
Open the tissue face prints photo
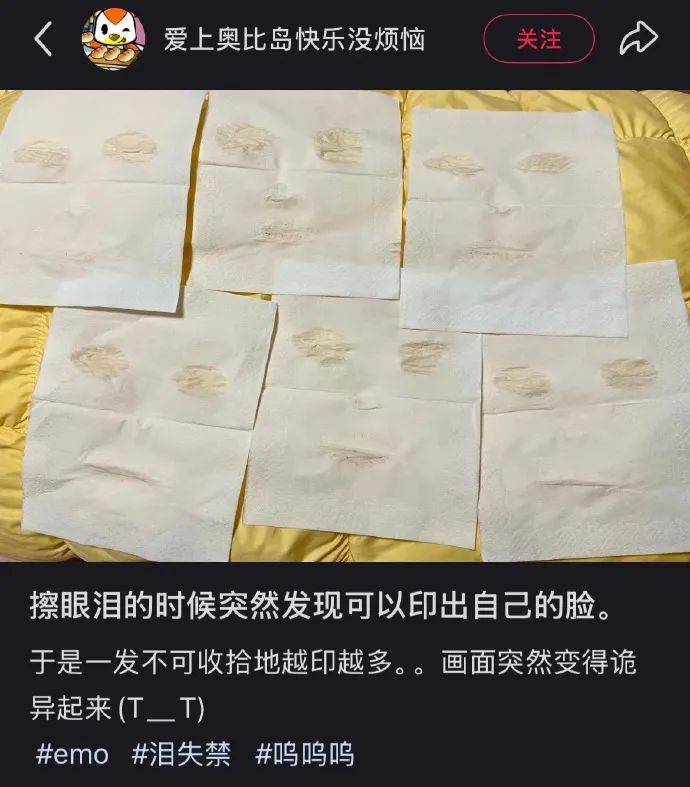tap(345, 325)
